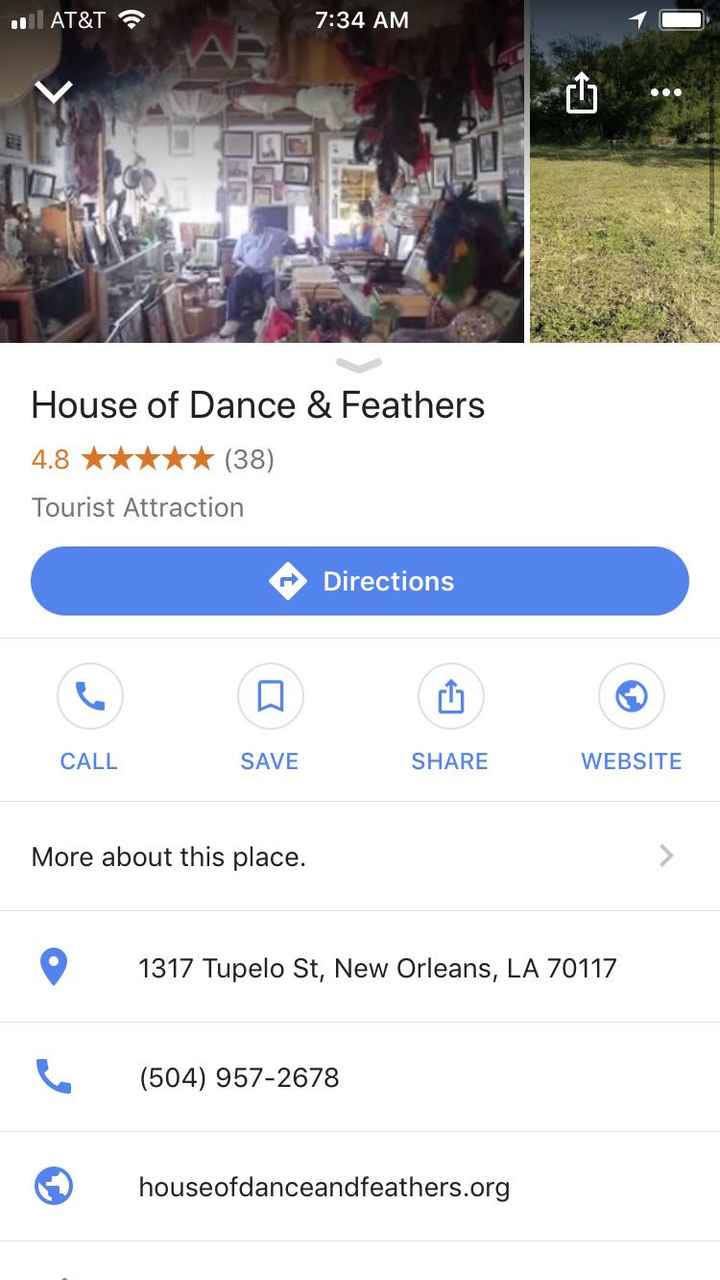Tap the globe icon beside houseofdanceandfeathers.org
Viewport: 720px width, 1280px height.
tap(53, 1187)
